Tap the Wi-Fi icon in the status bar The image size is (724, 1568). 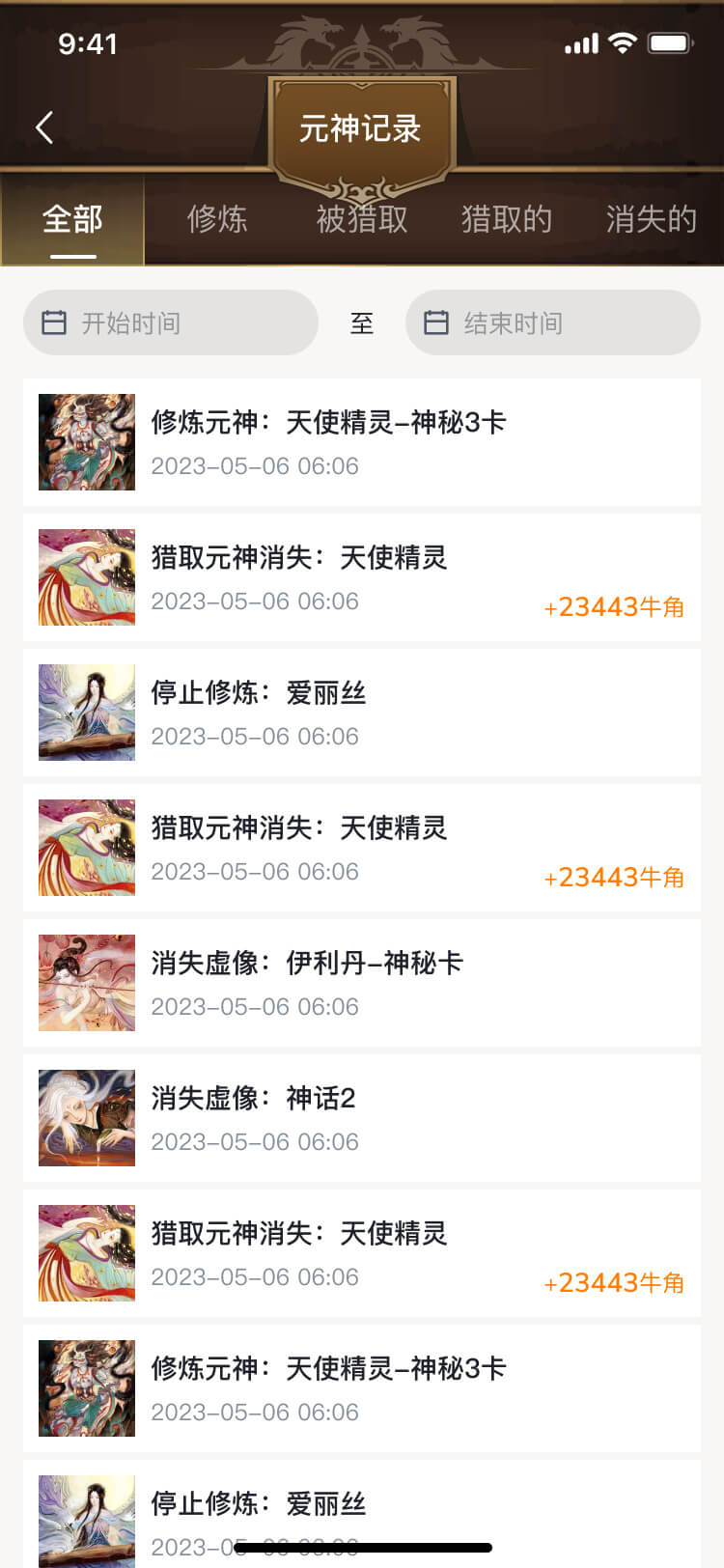pos(623,42)
